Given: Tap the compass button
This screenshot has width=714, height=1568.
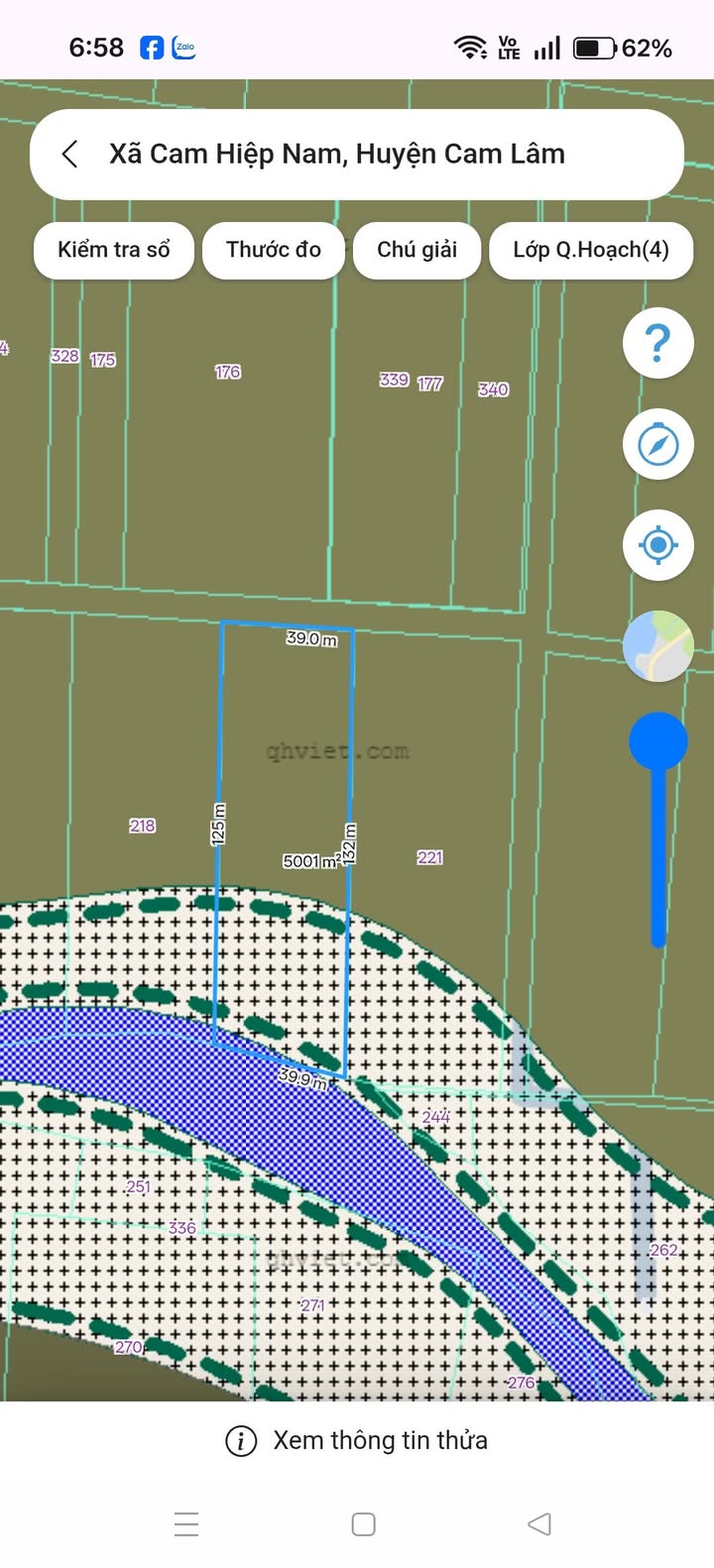Looking at the screenshot, I should [x=657, y=444].
